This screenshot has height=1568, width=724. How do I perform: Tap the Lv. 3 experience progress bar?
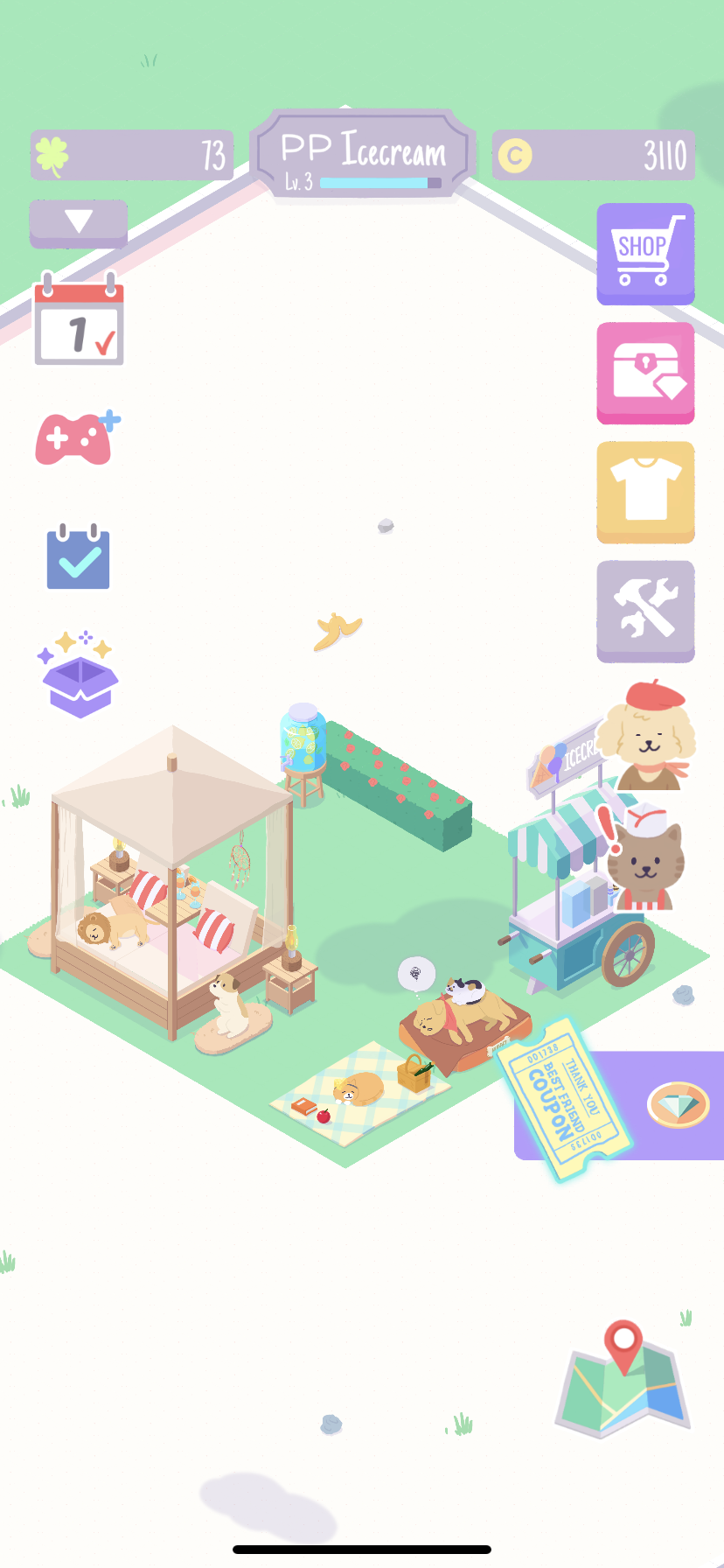click(376, 182)
